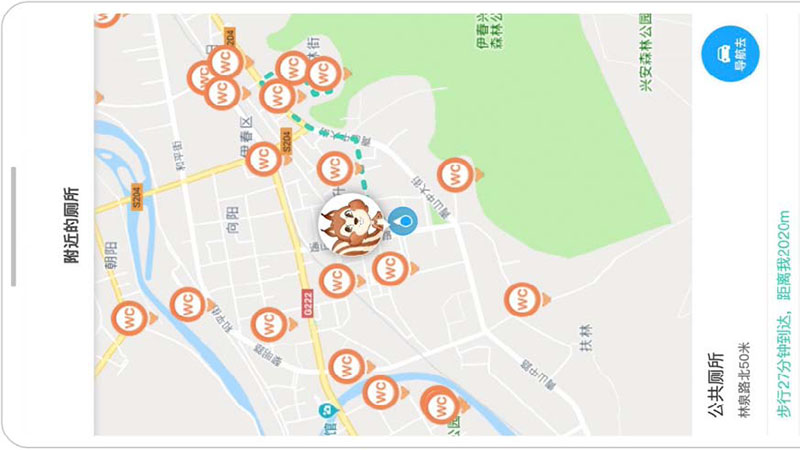The height and width of the screenshot is (450, 800).
Task: Tap the 导航去 navigation button
Action: (x=731, y=54)
